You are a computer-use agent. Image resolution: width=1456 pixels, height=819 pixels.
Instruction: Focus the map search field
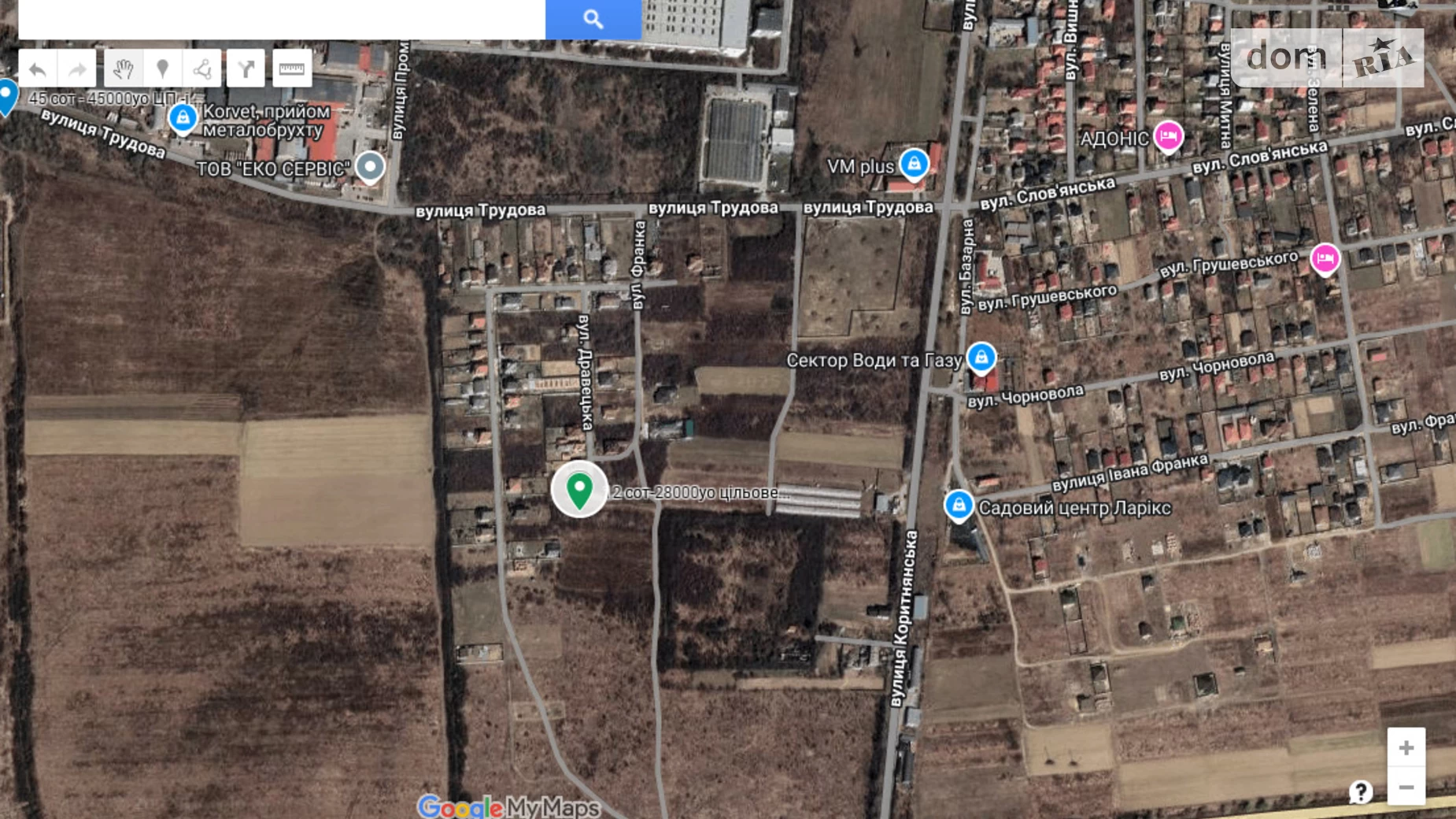pos(281,19)
